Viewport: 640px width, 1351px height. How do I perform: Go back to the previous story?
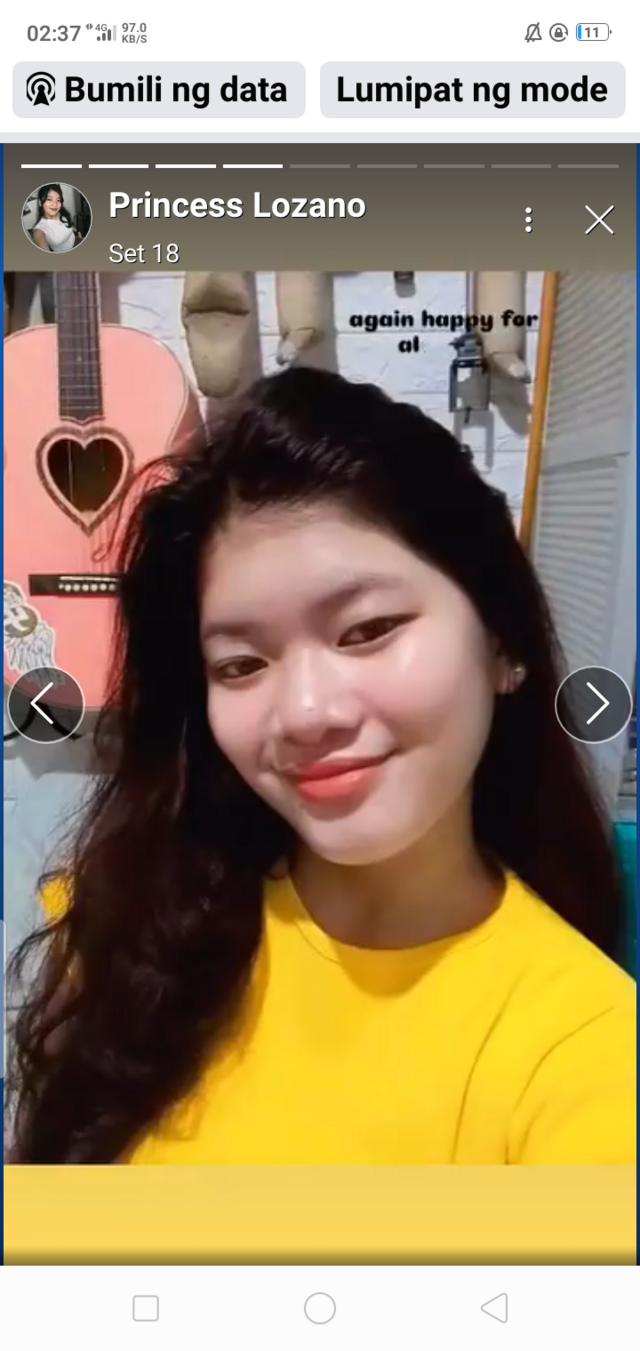[x=45, y=704]
